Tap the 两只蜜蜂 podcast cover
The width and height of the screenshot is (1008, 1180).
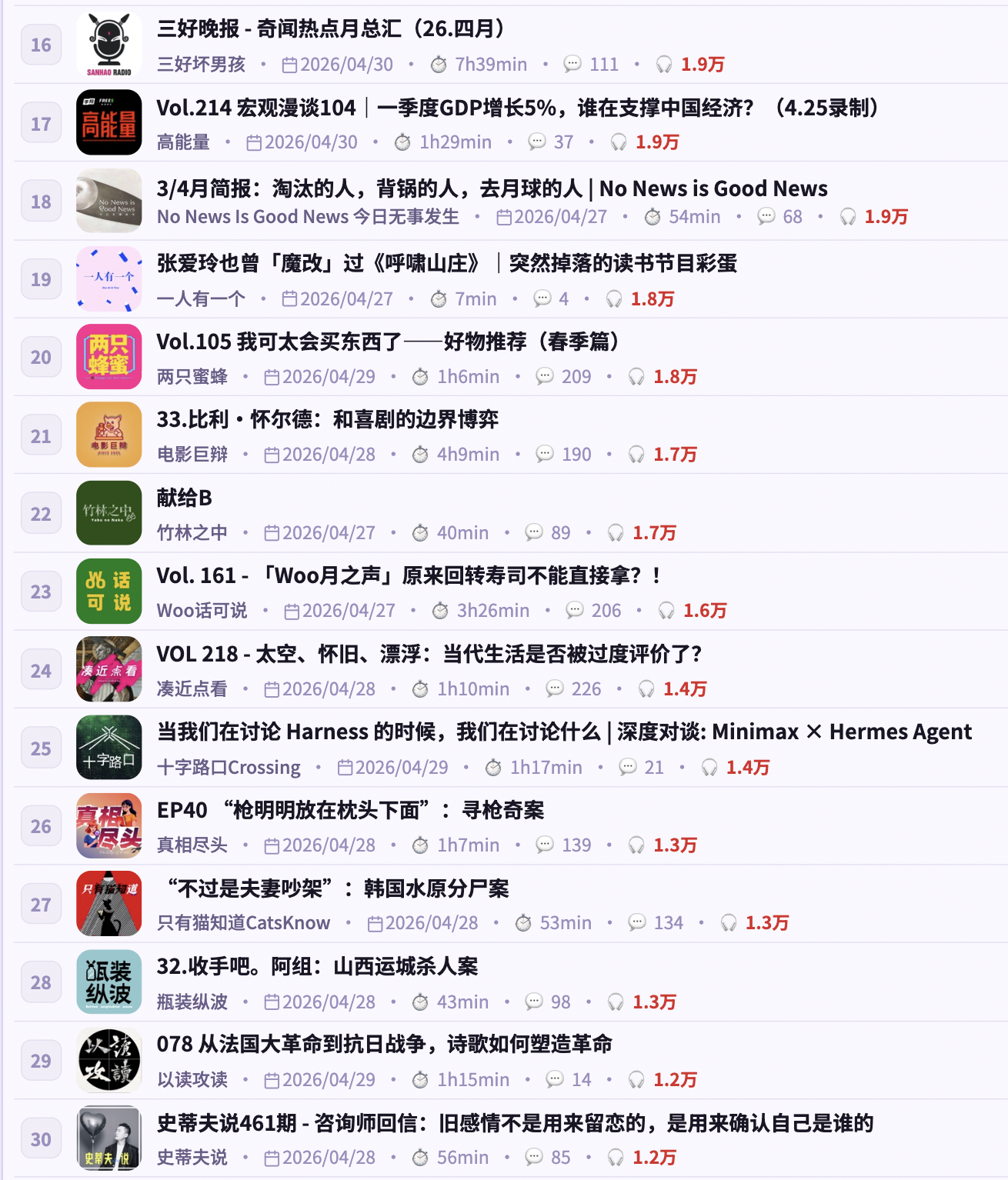109,357
